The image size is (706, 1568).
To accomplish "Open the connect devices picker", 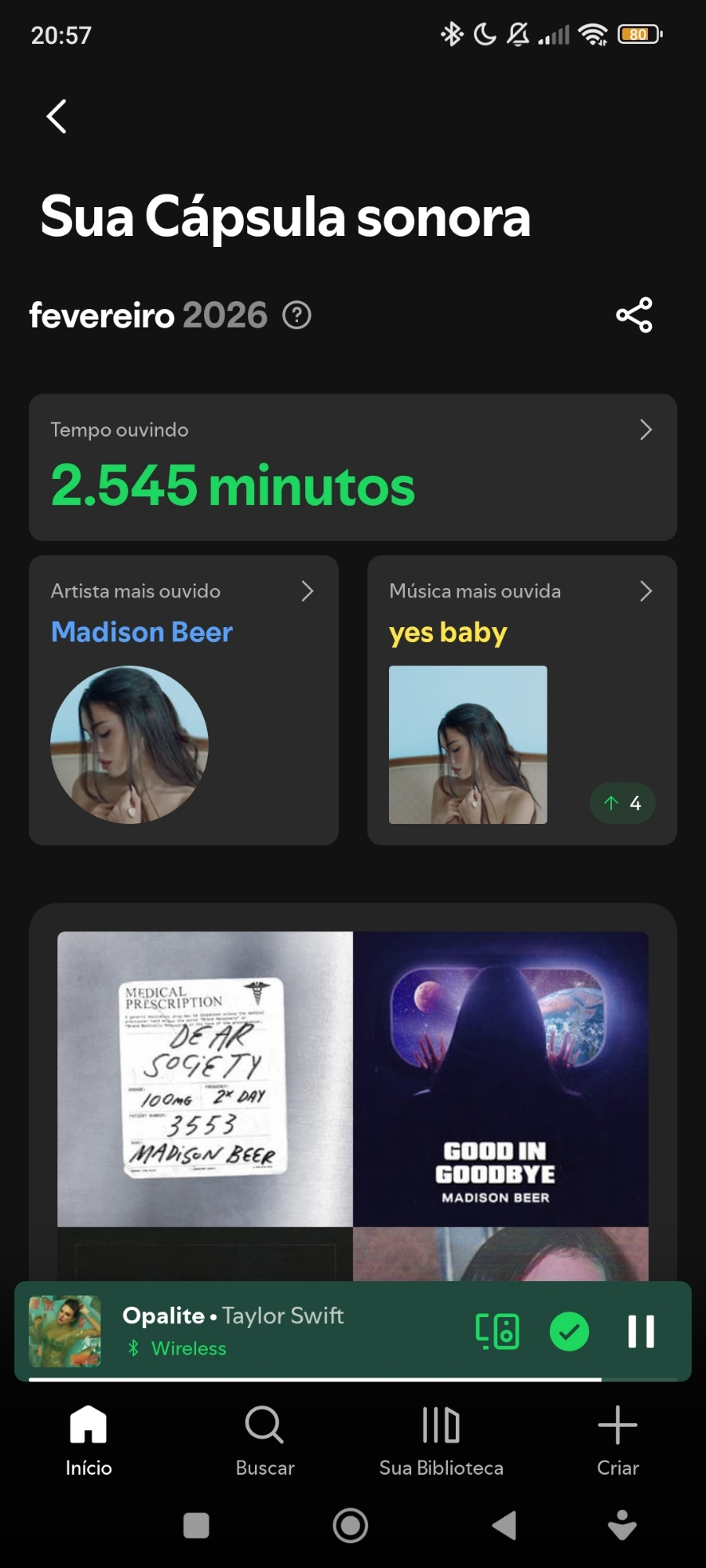I will 497,1331.
